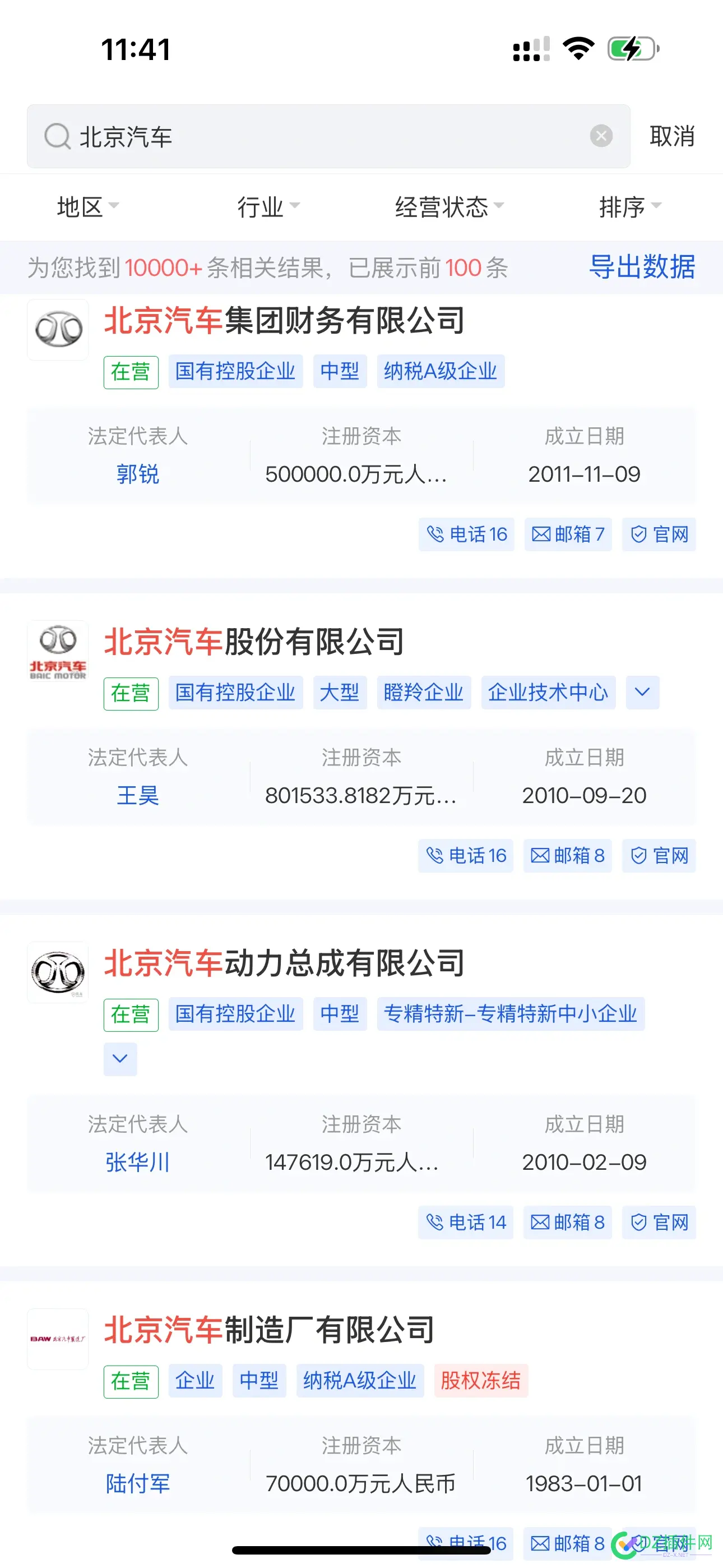Open the 官网 icon for 北京汽车动力总成有限公司
This screenshot has height=1568, width=723.
click(659, 1222)
